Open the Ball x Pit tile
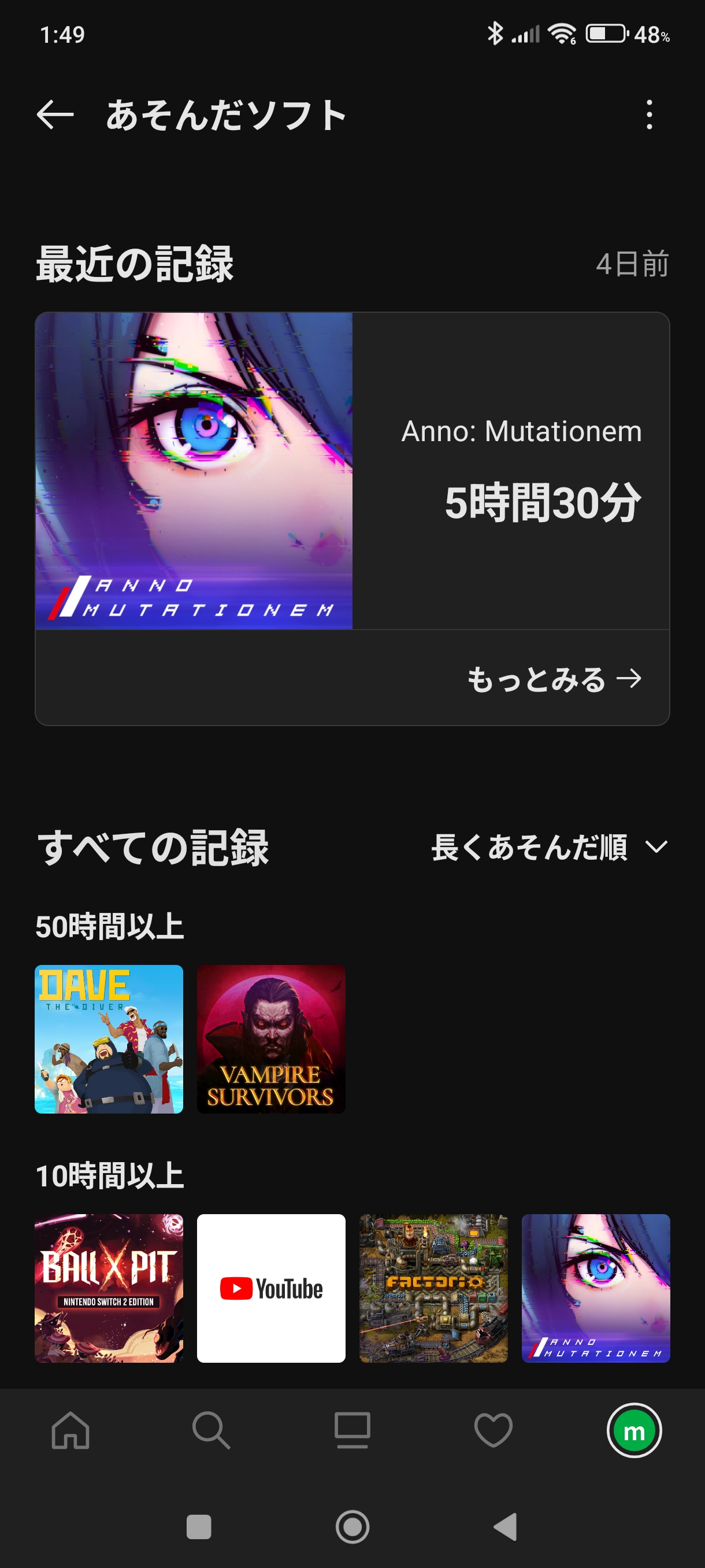 click(x=109, y=1288)
